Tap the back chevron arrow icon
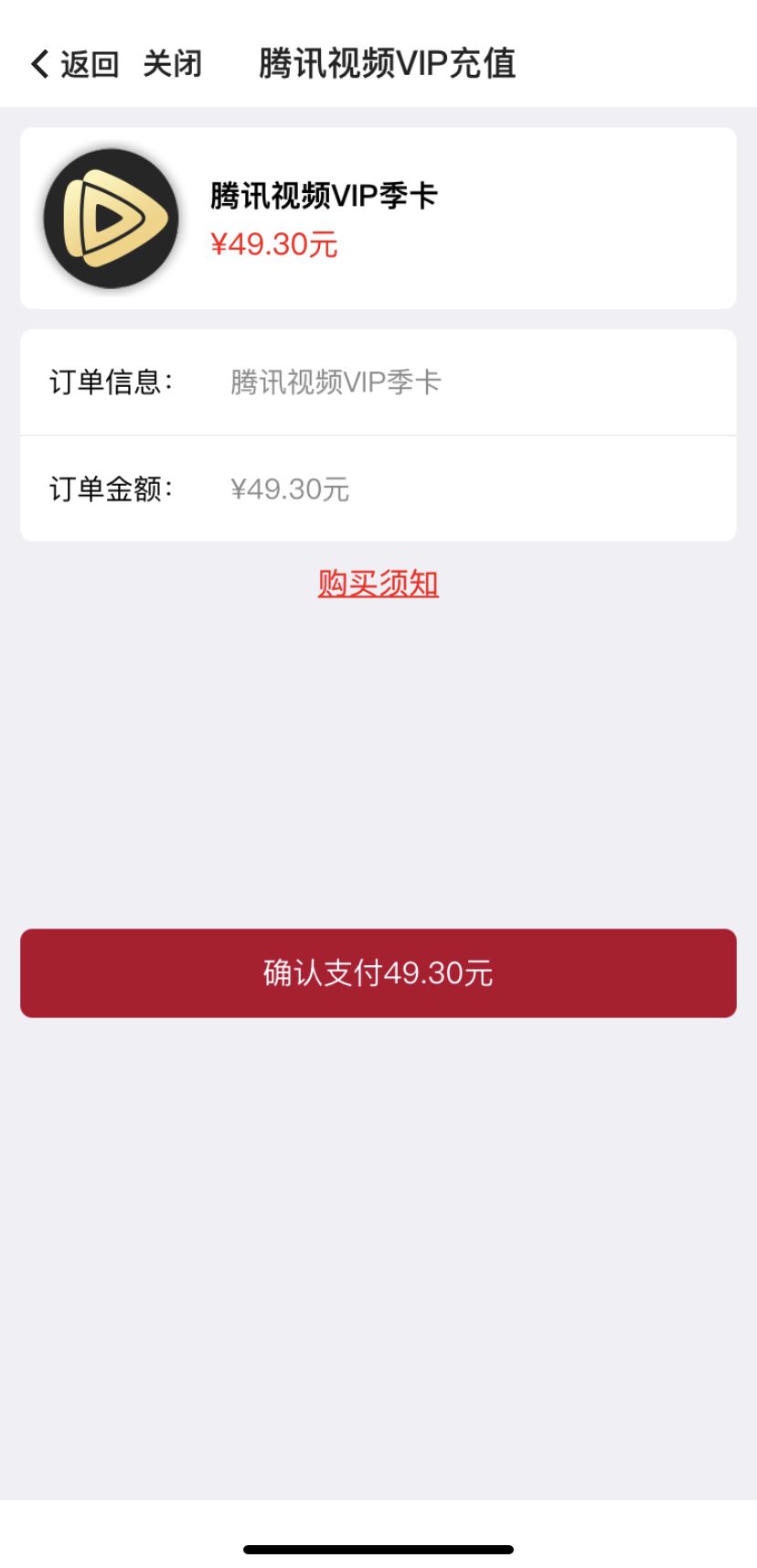The height and width of the screenshot is (1568, 757). pos(37,64)
